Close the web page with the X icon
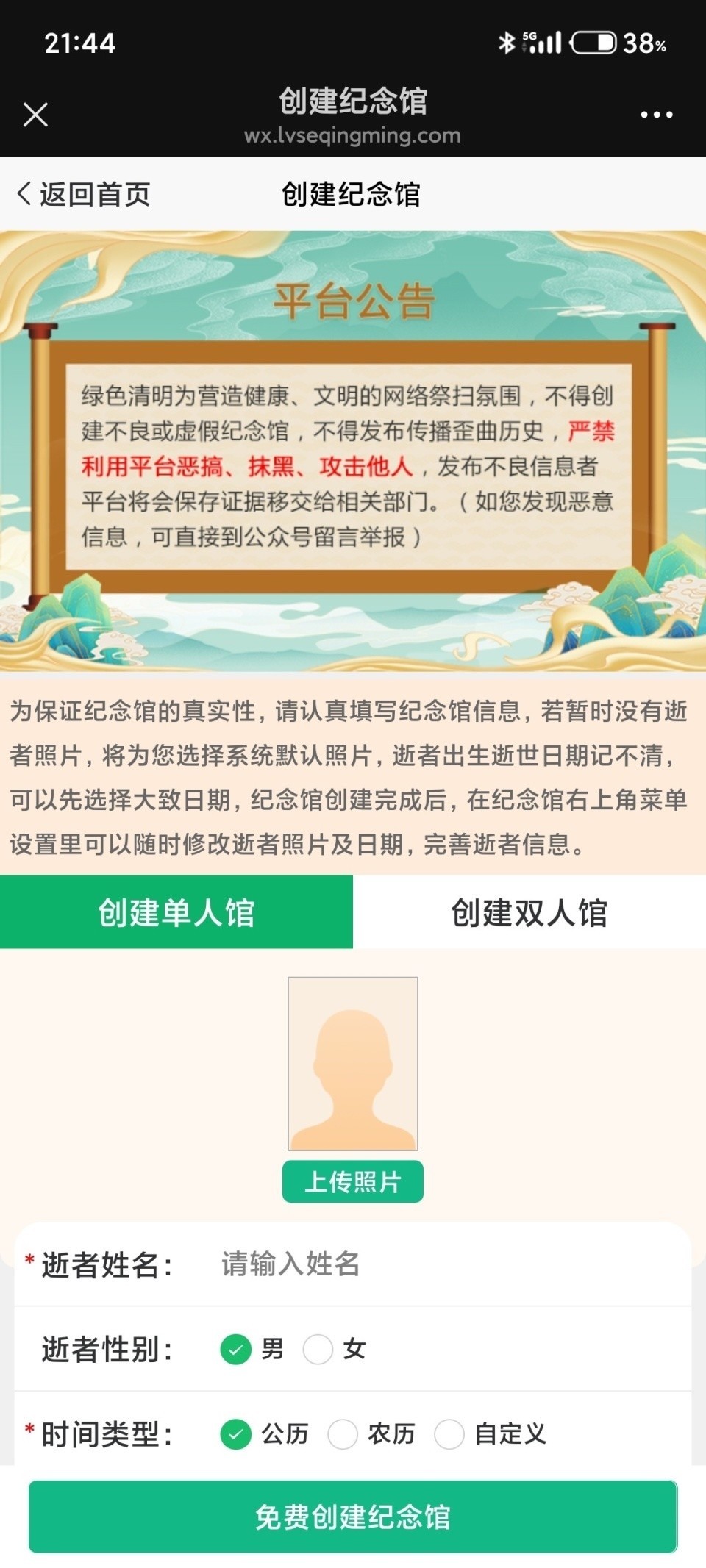This screenshot has width=706, height=1568. pos(35,115)
